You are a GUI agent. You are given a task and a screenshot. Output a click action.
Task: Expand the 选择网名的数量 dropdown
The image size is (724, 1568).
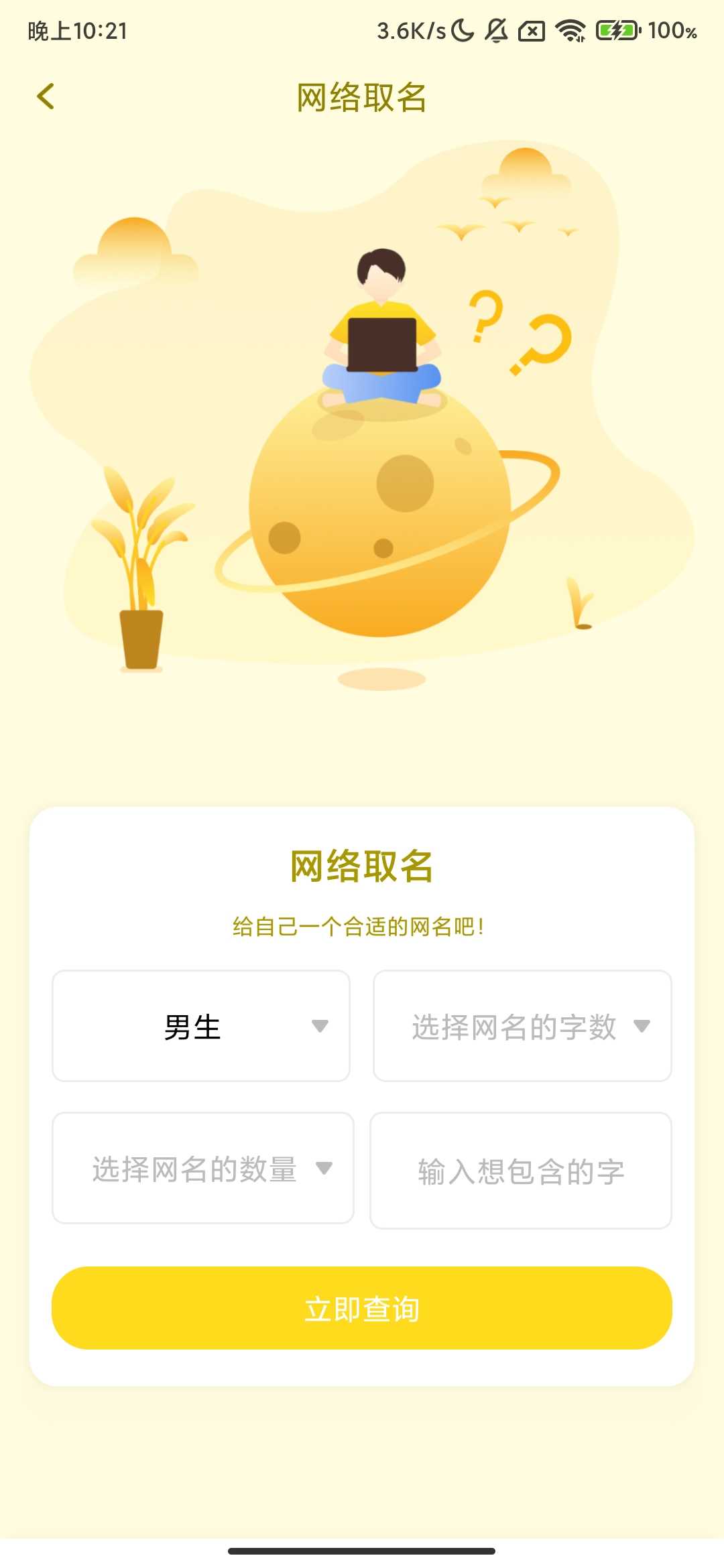tap(202, 1169)
